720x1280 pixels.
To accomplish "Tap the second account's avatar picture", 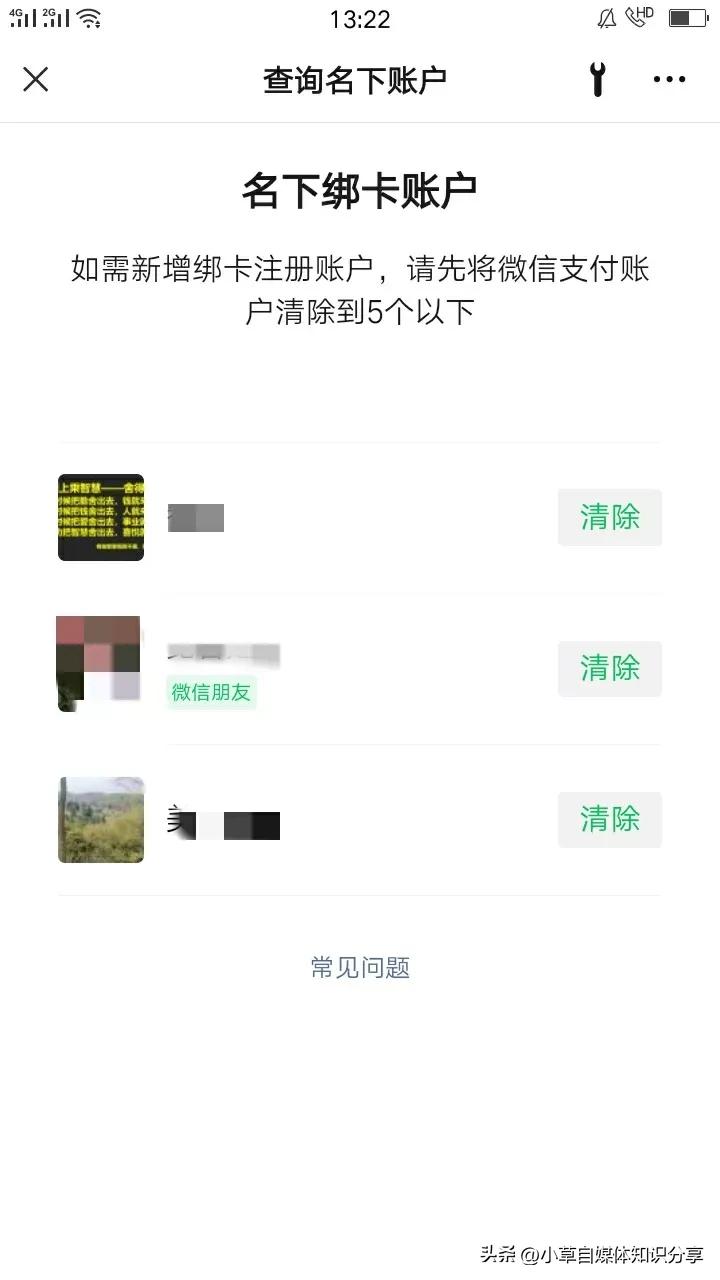I will click(x=100, y=663).
